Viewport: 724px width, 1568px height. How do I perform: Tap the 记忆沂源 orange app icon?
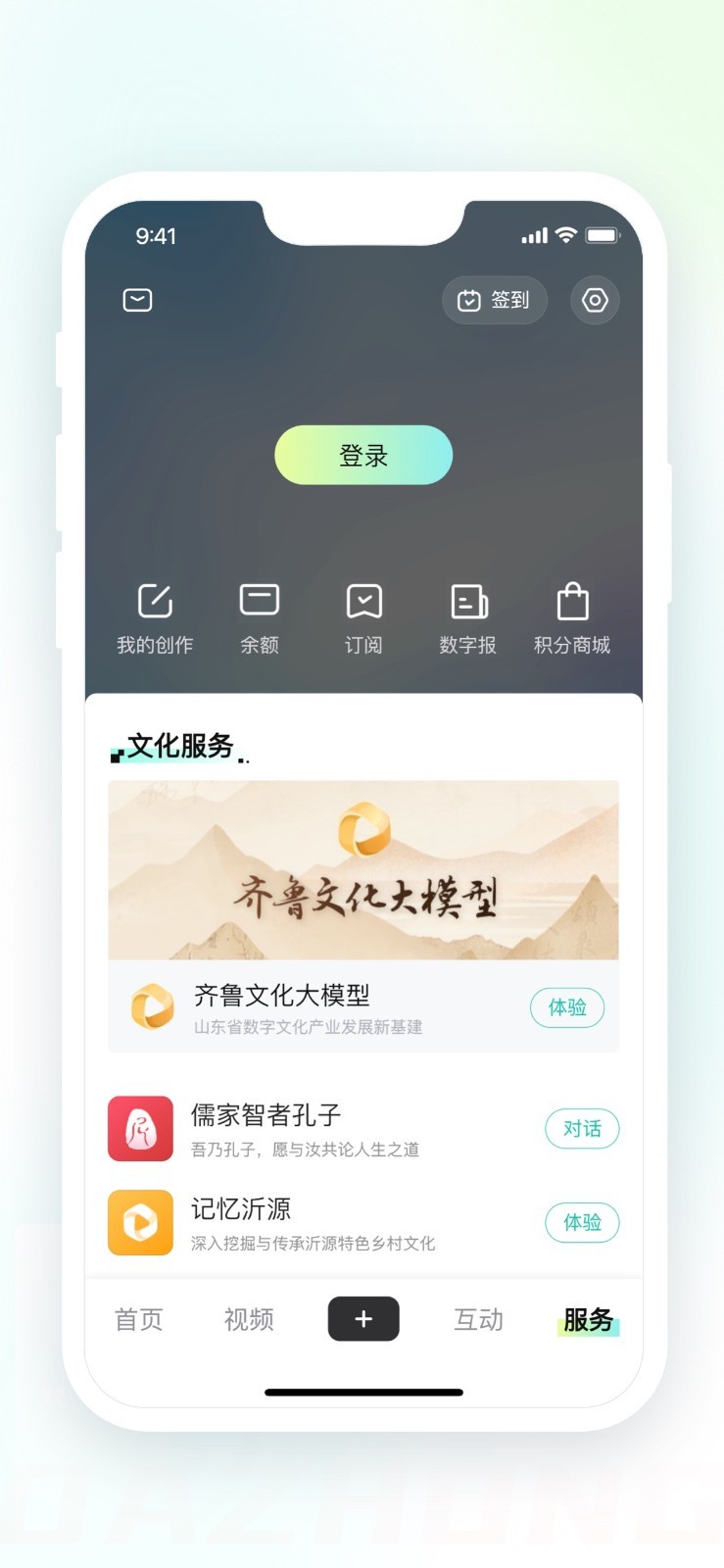(x=140, y=1222)
